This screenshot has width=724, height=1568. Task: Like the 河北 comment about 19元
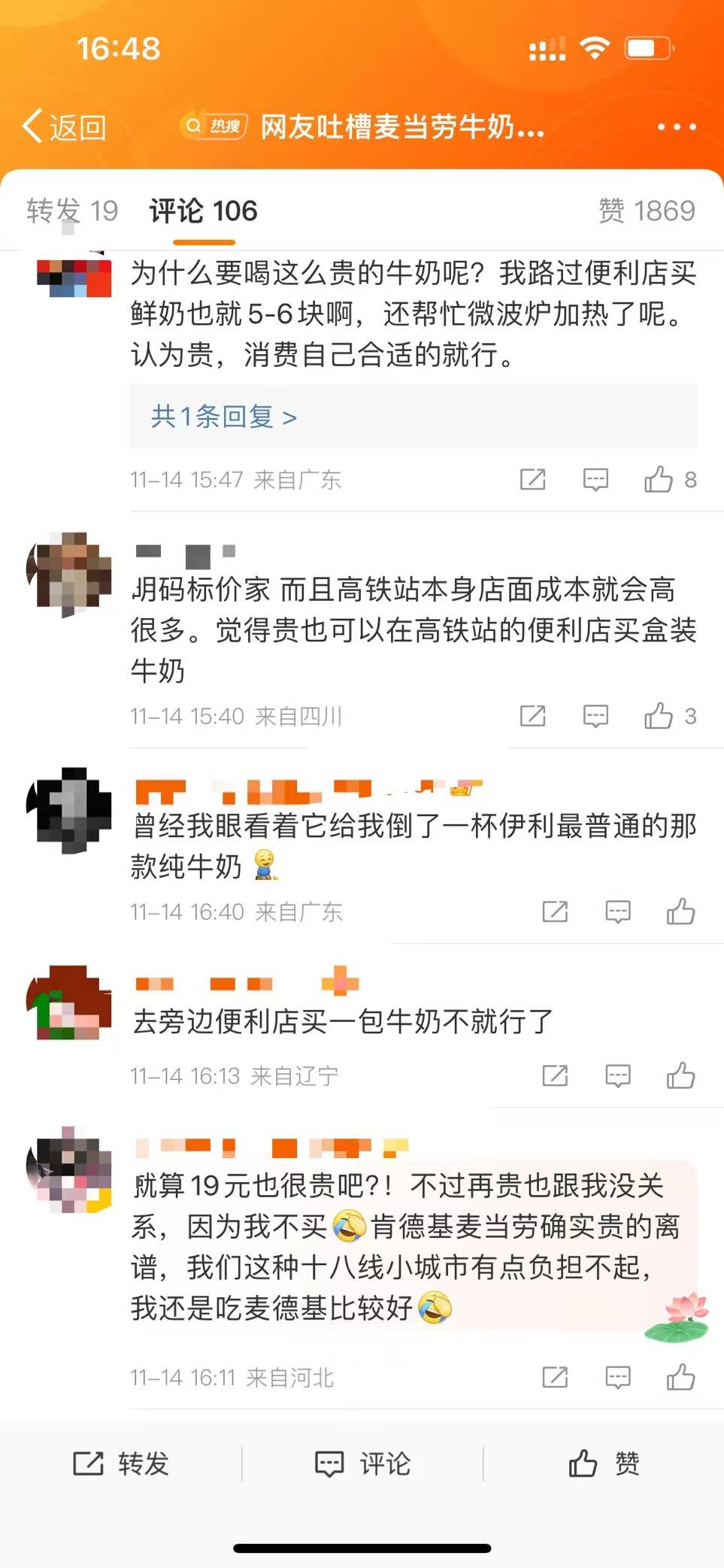(680, 1377)
